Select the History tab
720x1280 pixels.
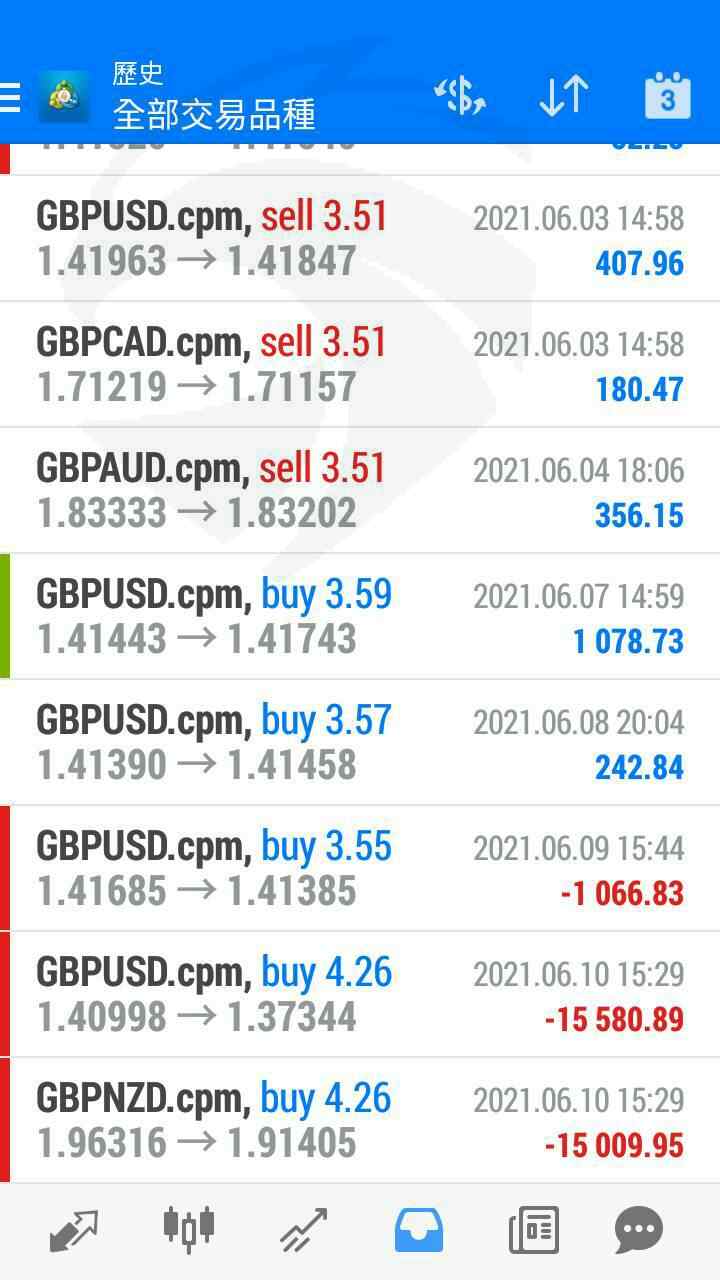(418, 1230)
